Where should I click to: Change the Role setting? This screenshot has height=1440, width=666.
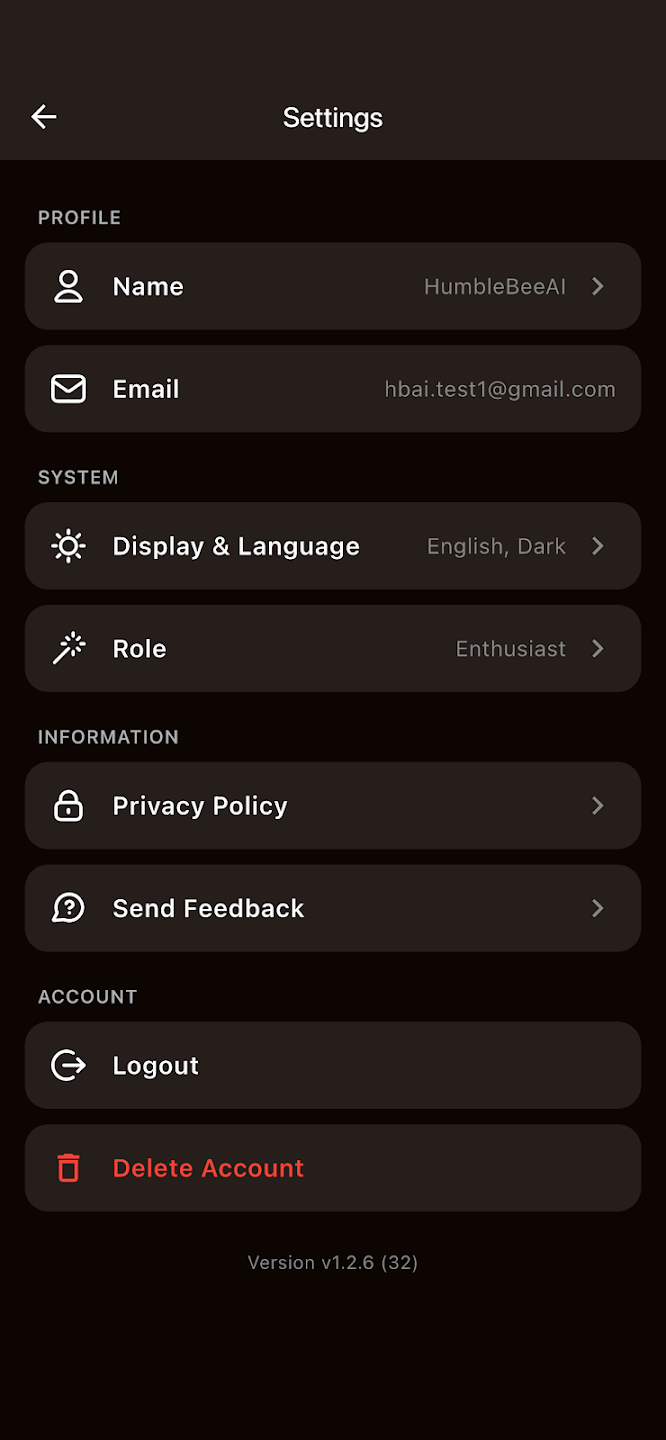(x=332, y=649)
